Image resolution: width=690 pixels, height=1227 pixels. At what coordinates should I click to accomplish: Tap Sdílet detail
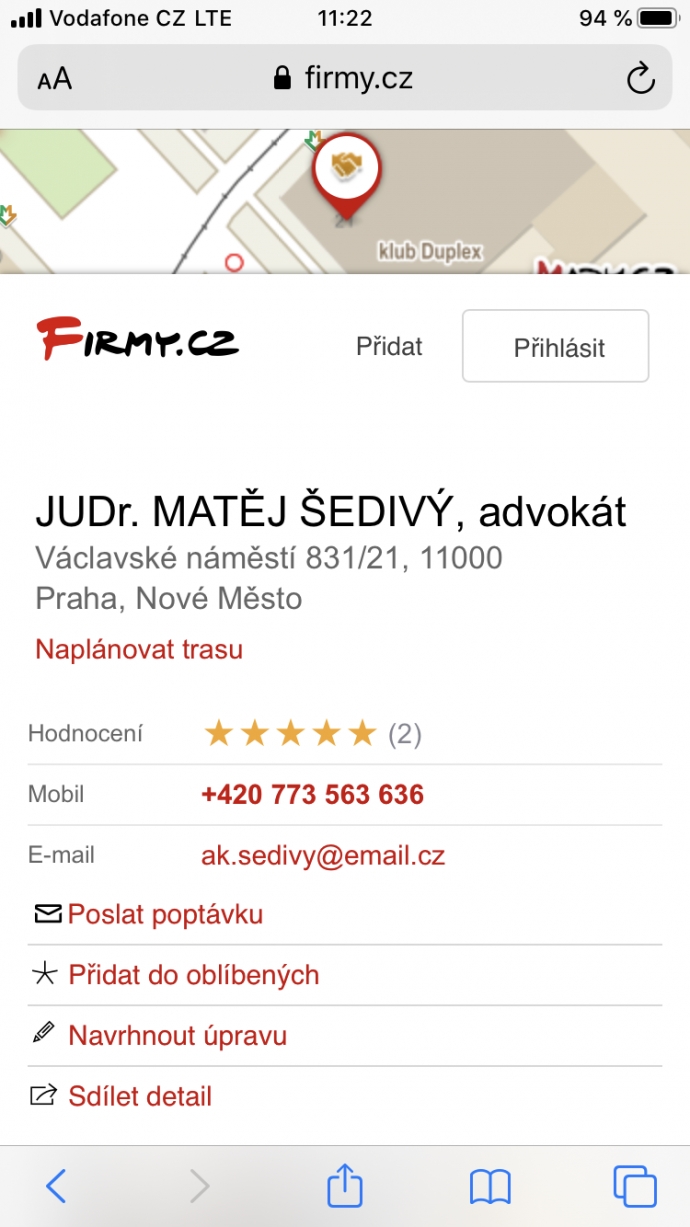click(140, 1096)
